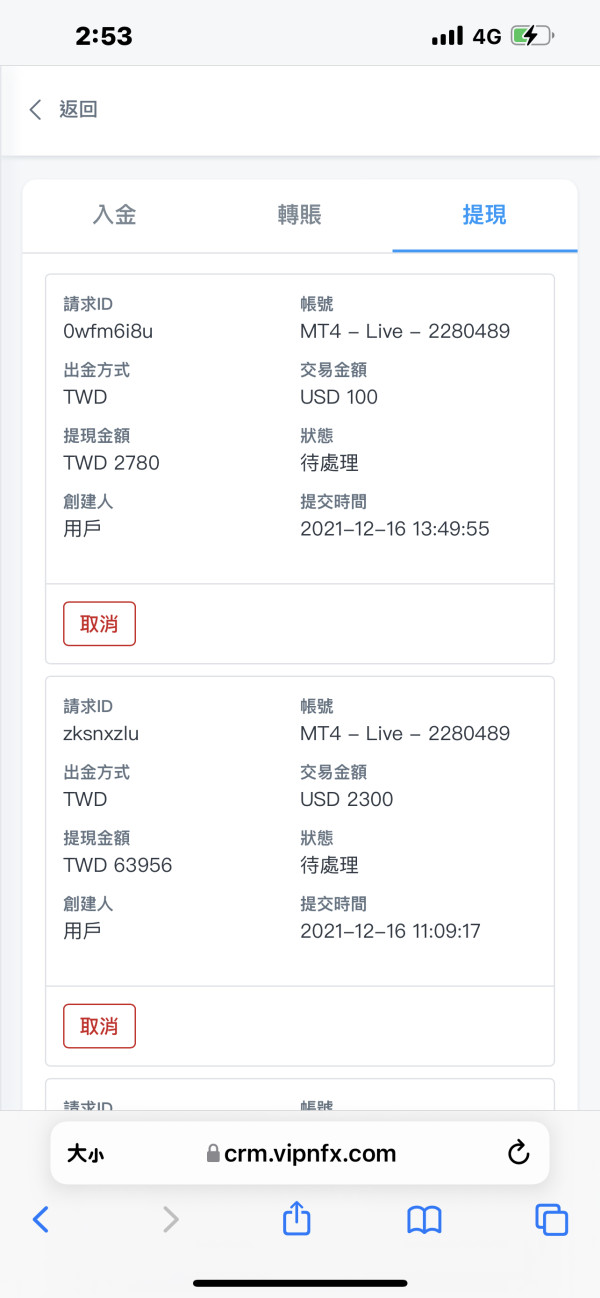Screen dimensions: 600x1298
Task: Reload the crm.vipnfx.com page
Action: point(518,1153)
